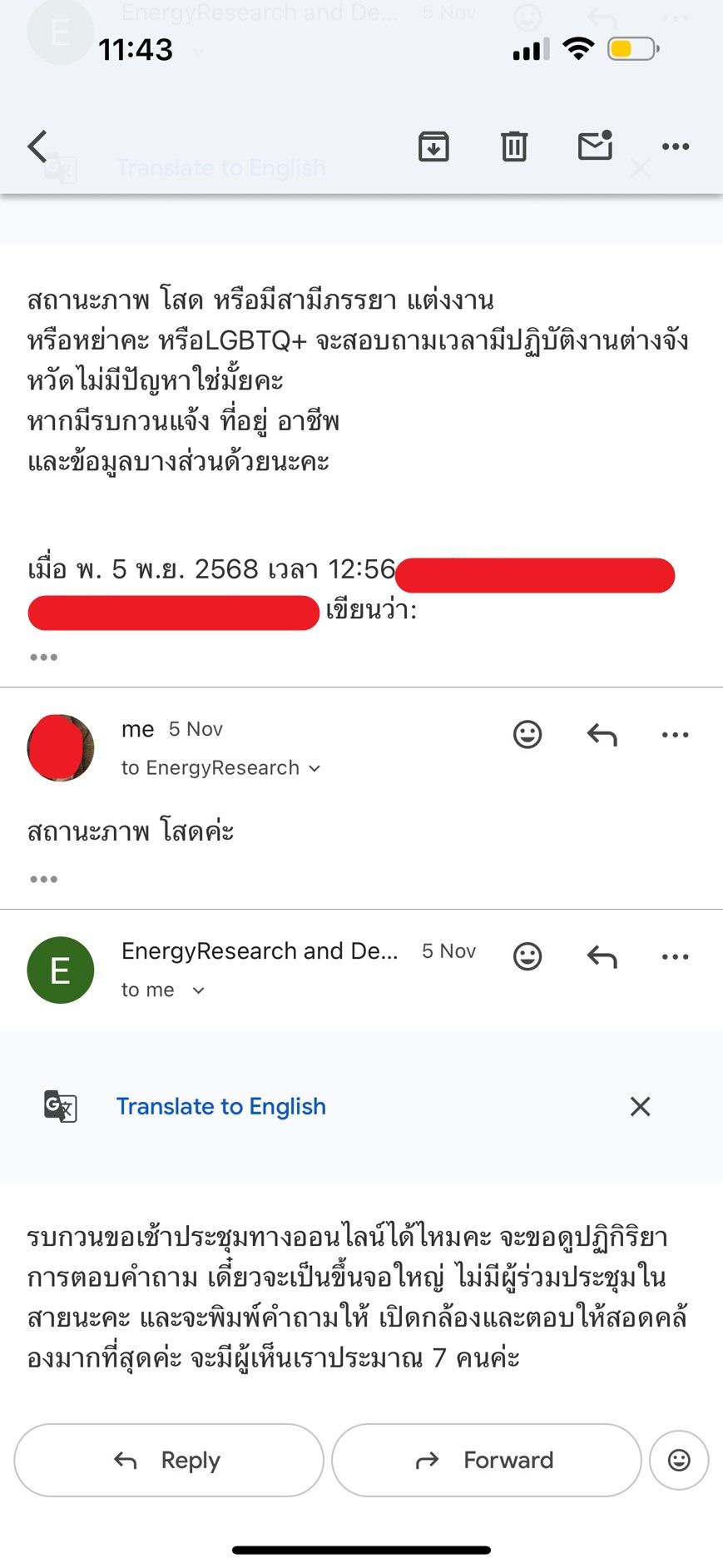Reply to the EnergyResearch message via arrow
723x1568 pixels.
[602, 956]
